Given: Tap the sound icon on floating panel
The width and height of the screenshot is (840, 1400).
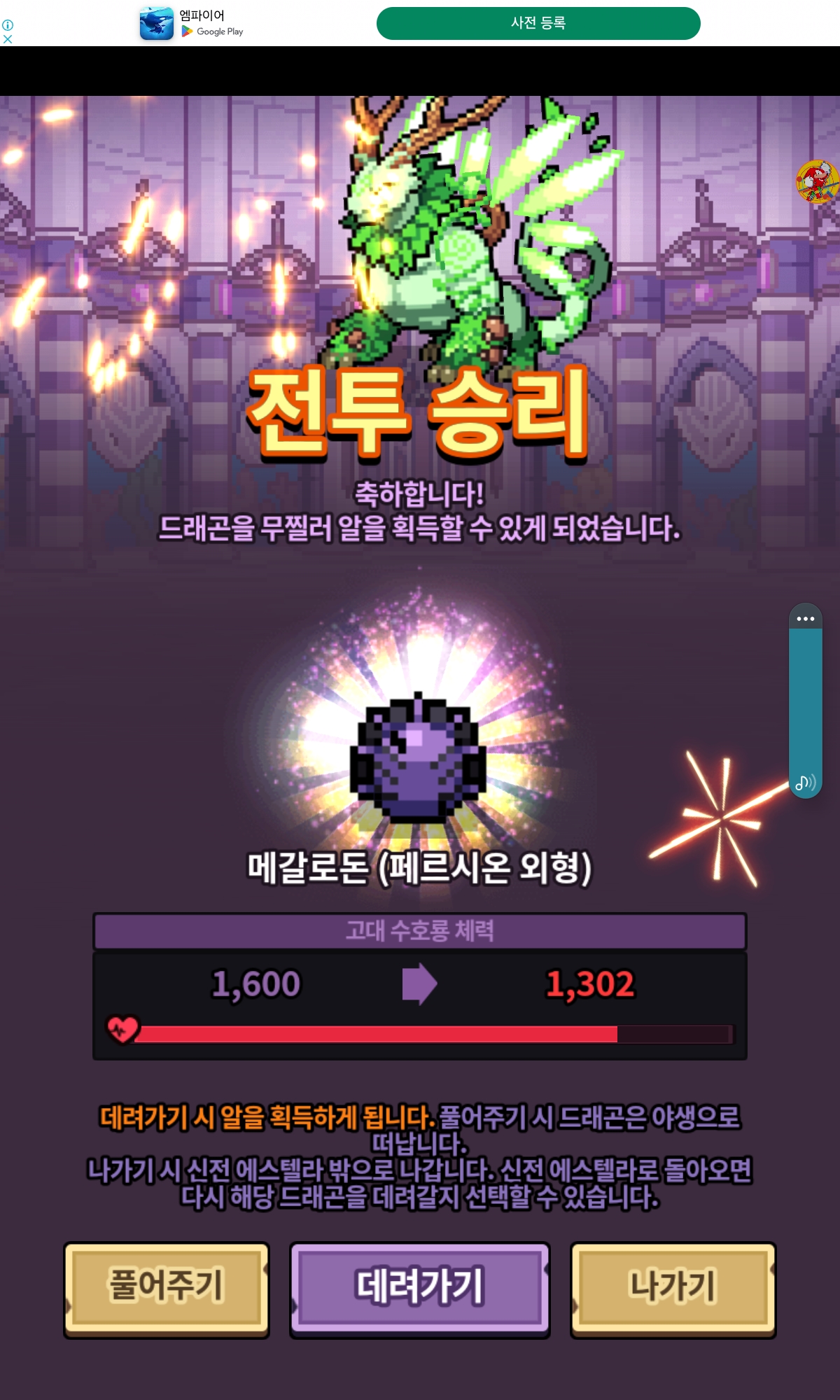Looking at the screenshot, I should (805, 782).
